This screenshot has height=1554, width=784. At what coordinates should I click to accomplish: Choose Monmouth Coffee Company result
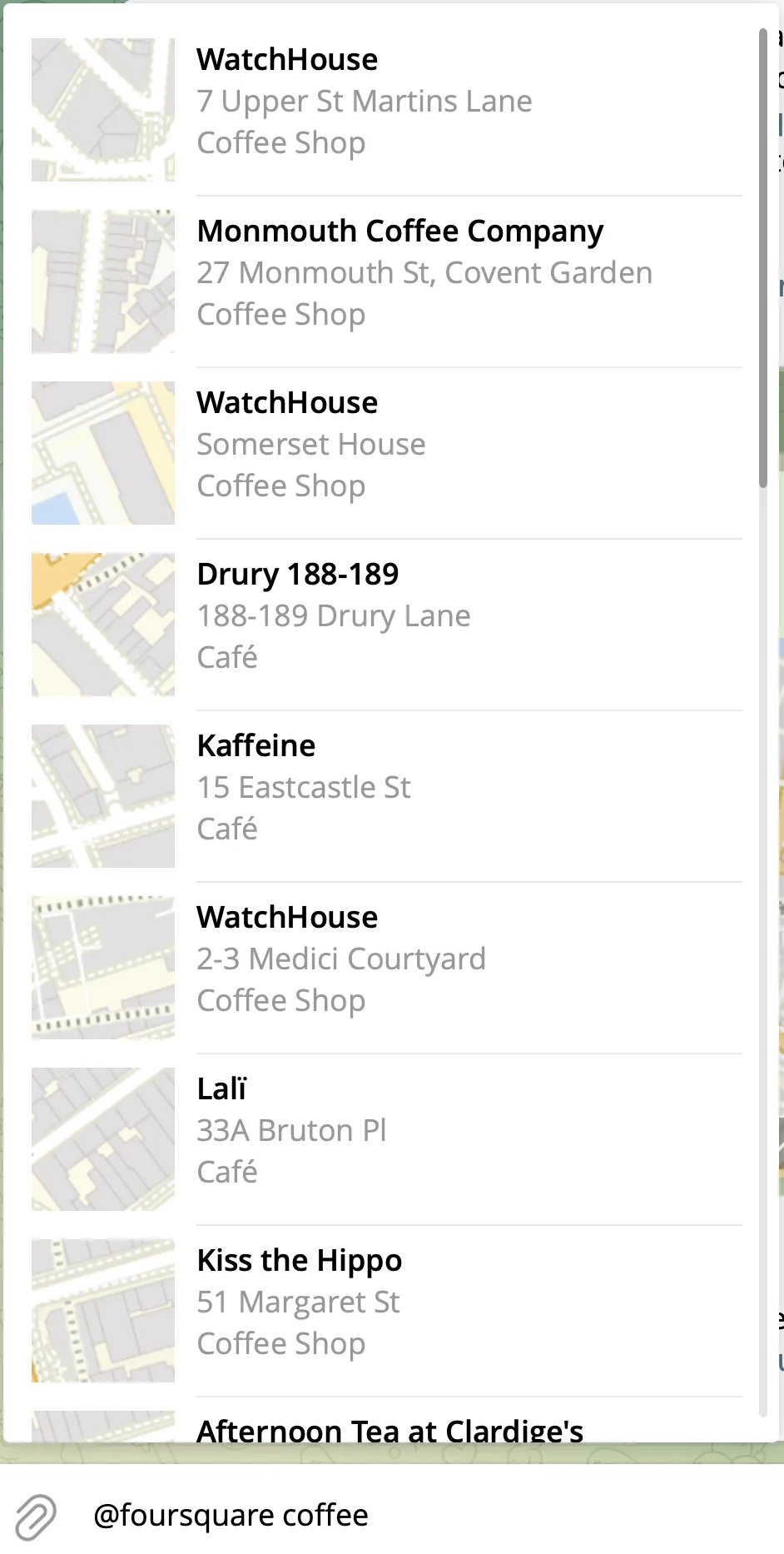pos(383,273)
